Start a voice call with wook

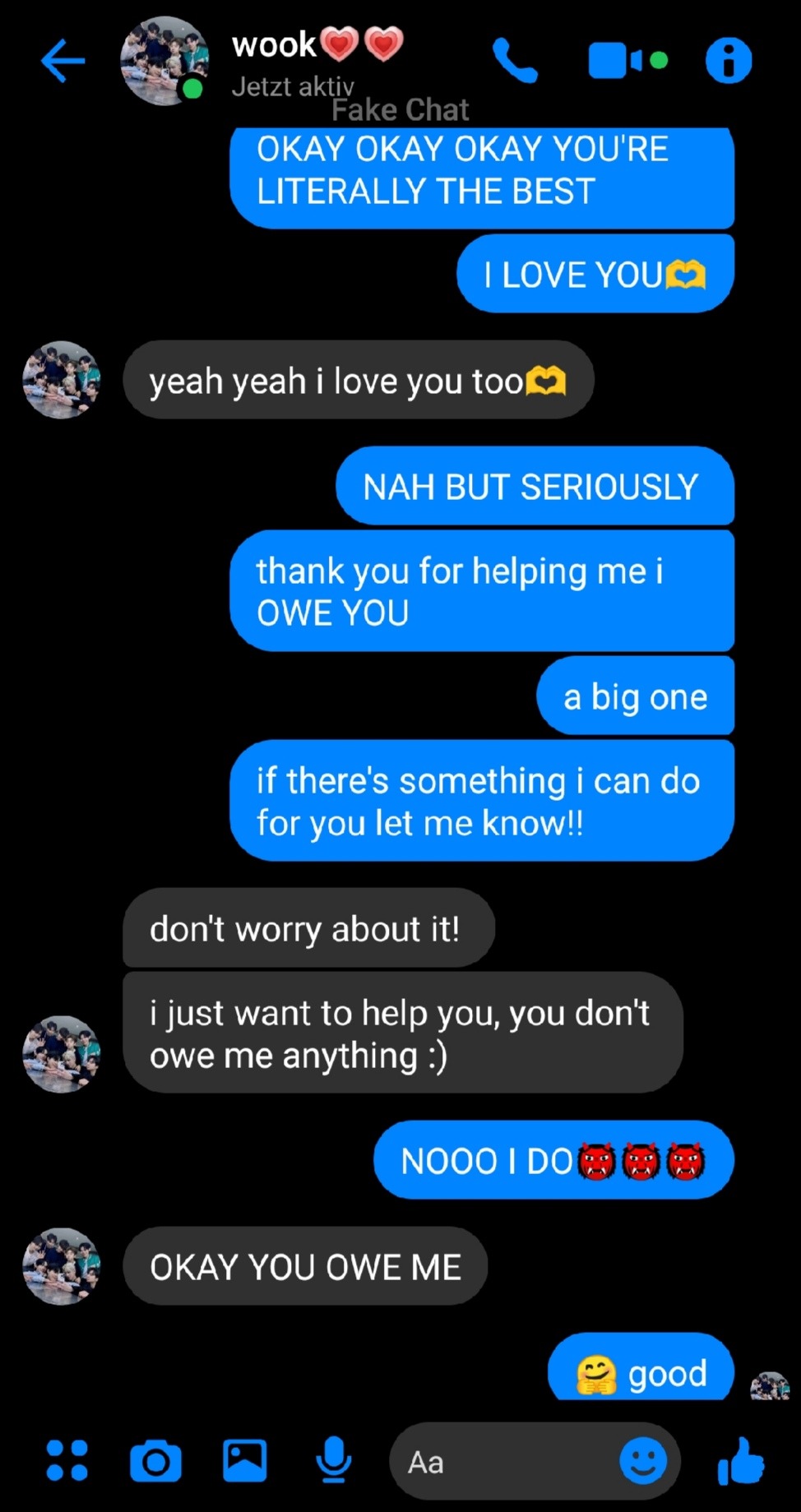pyautogui.click(x=515, y=61)
